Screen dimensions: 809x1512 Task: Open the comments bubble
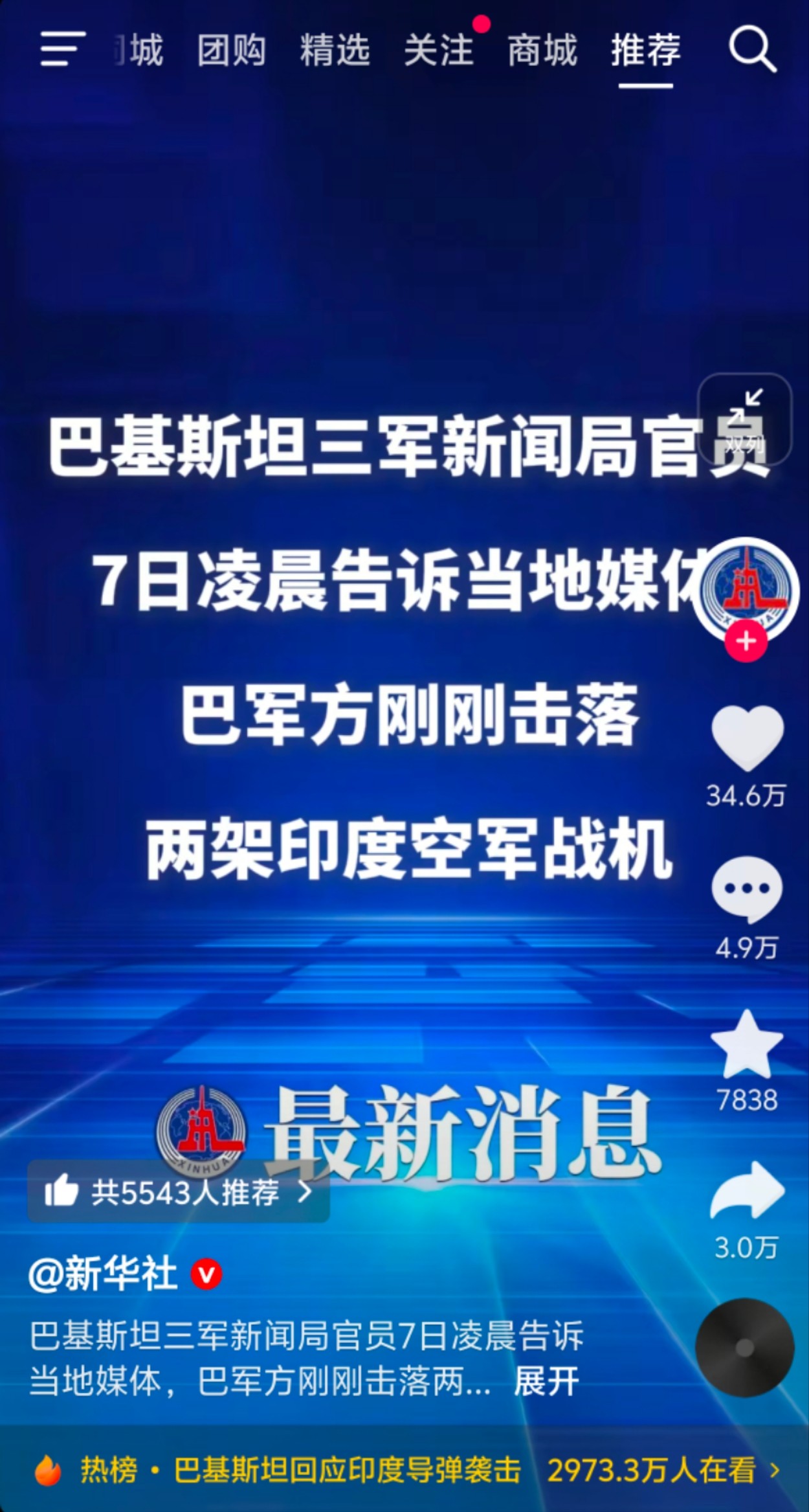click(747, 889)
